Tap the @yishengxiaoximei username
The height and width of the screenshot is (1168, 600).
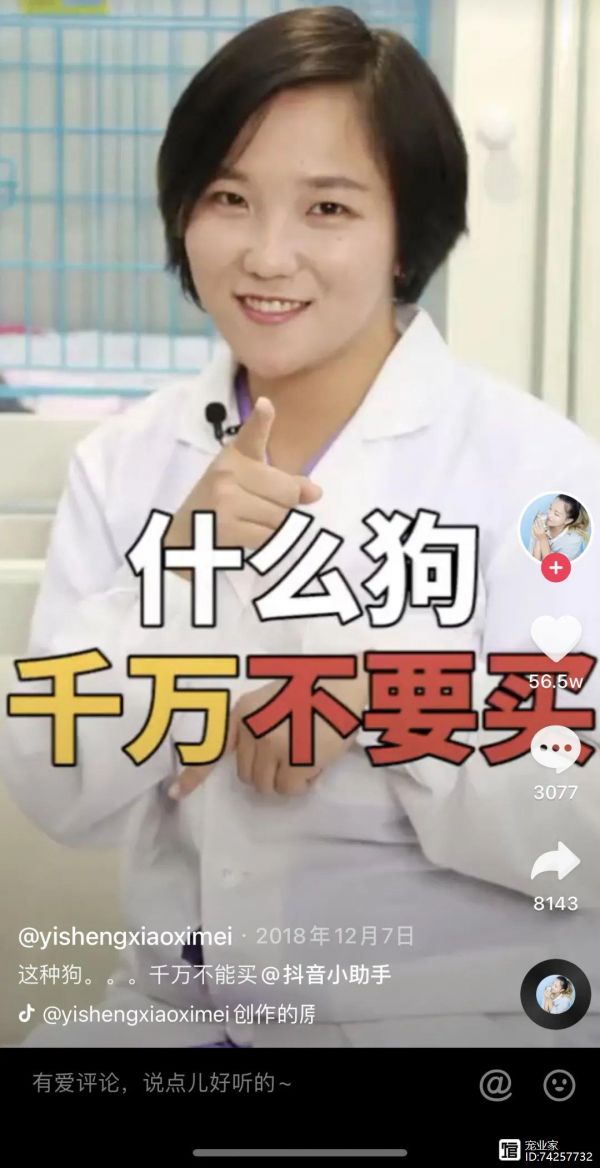tap(125, 936)
